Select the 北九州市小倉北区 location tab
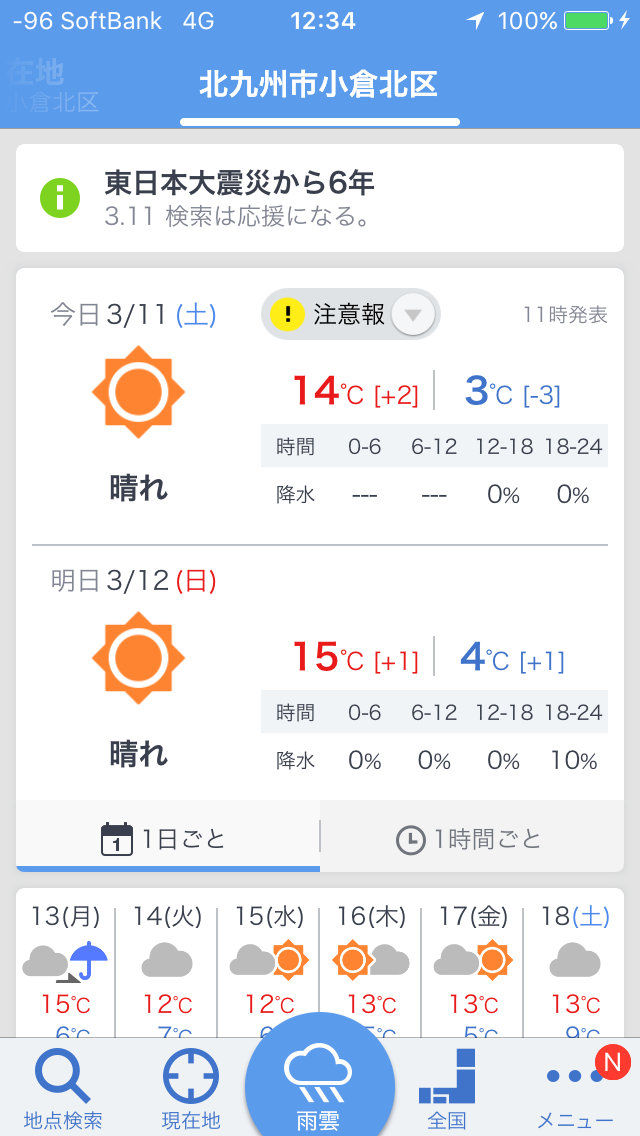 [319, 85]
